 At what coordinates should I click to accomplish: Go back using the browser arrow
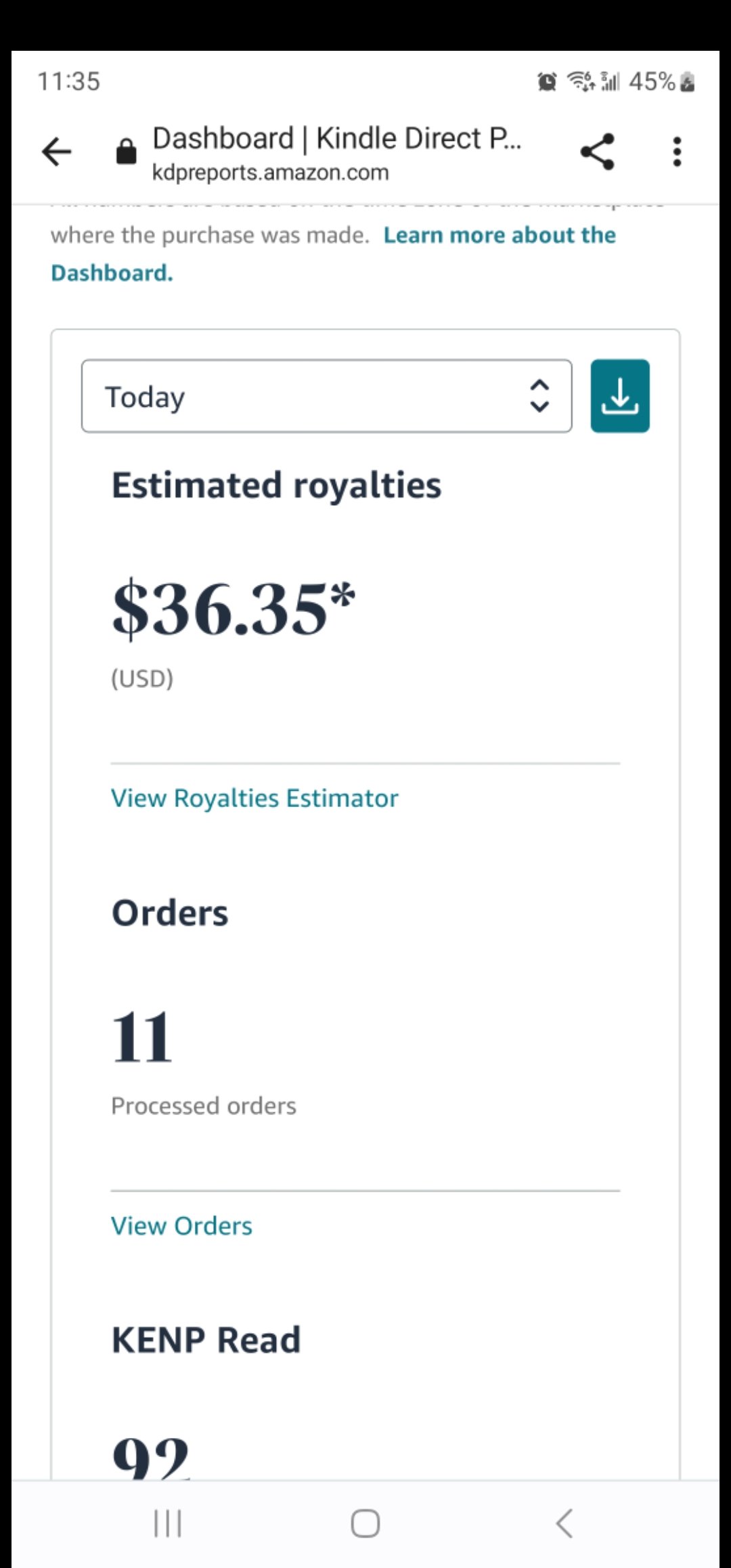pyautogui.click(x=56, y=152)
